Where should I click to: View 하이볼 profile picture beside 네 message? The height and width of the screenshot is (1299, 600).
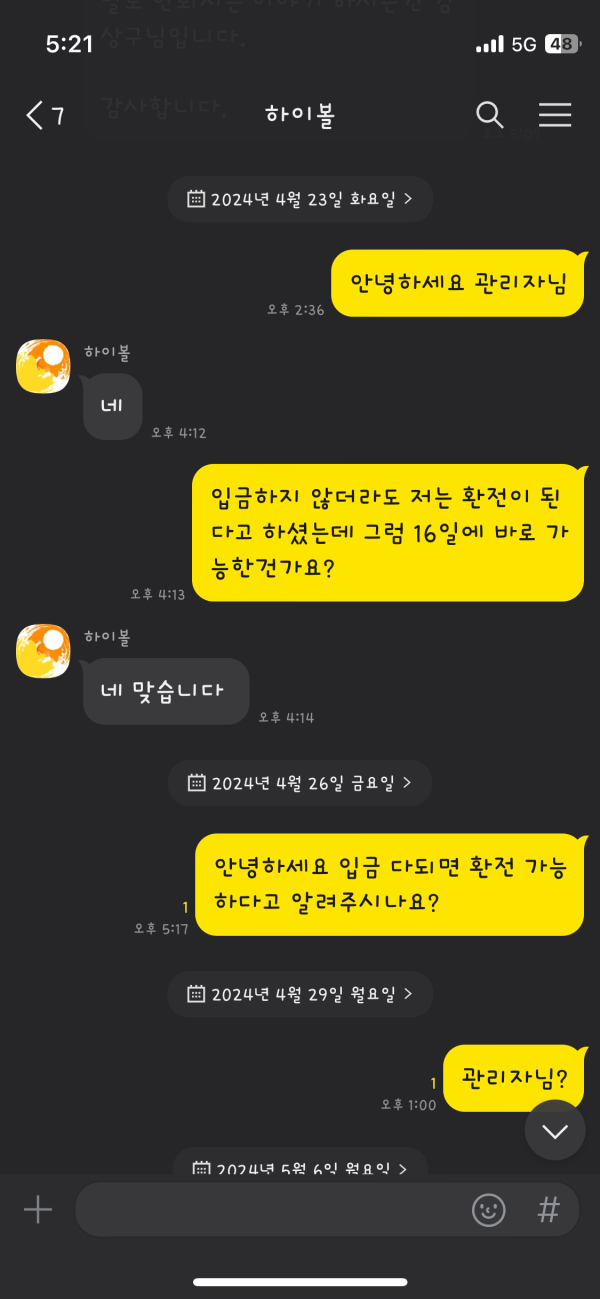[x=43, y=366]
